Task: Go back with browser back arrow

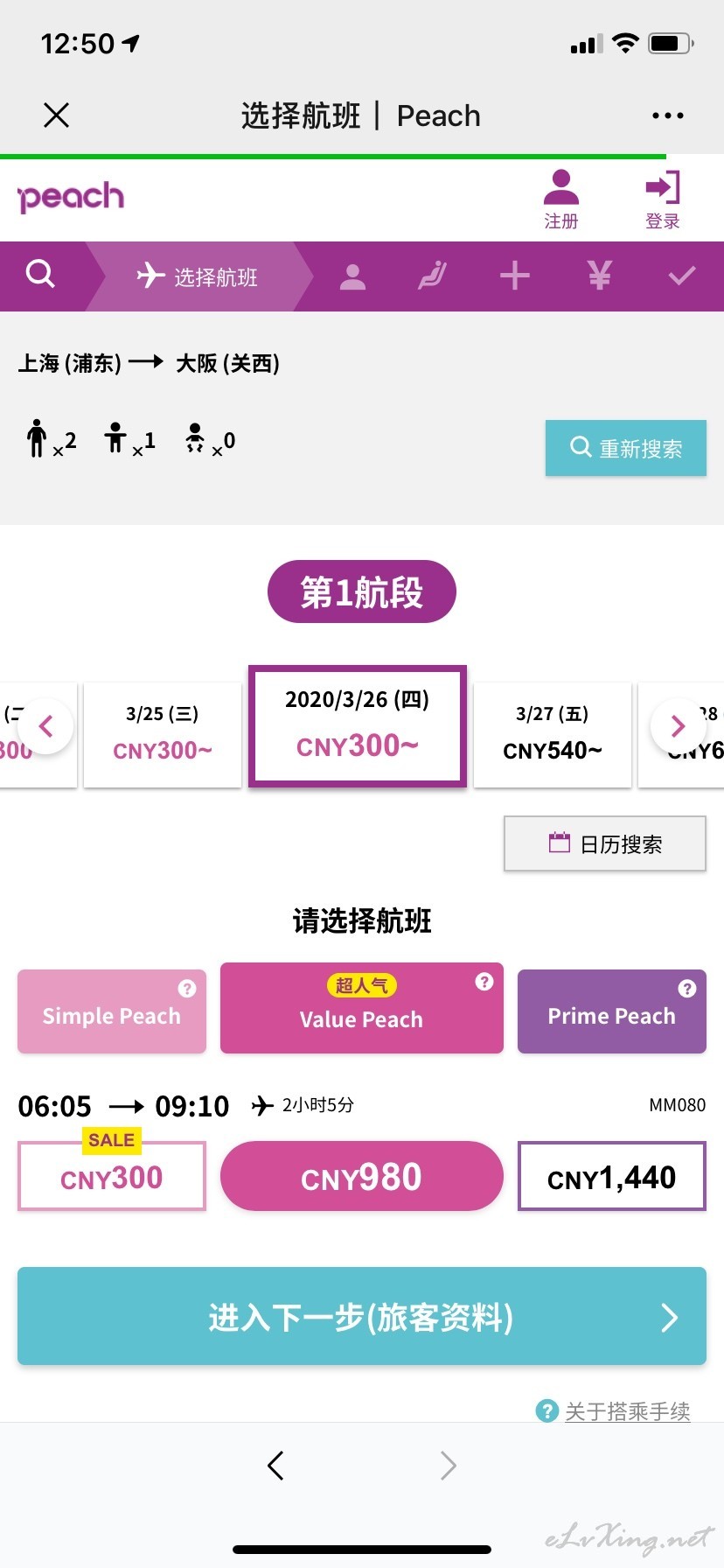Action: 276,1465
